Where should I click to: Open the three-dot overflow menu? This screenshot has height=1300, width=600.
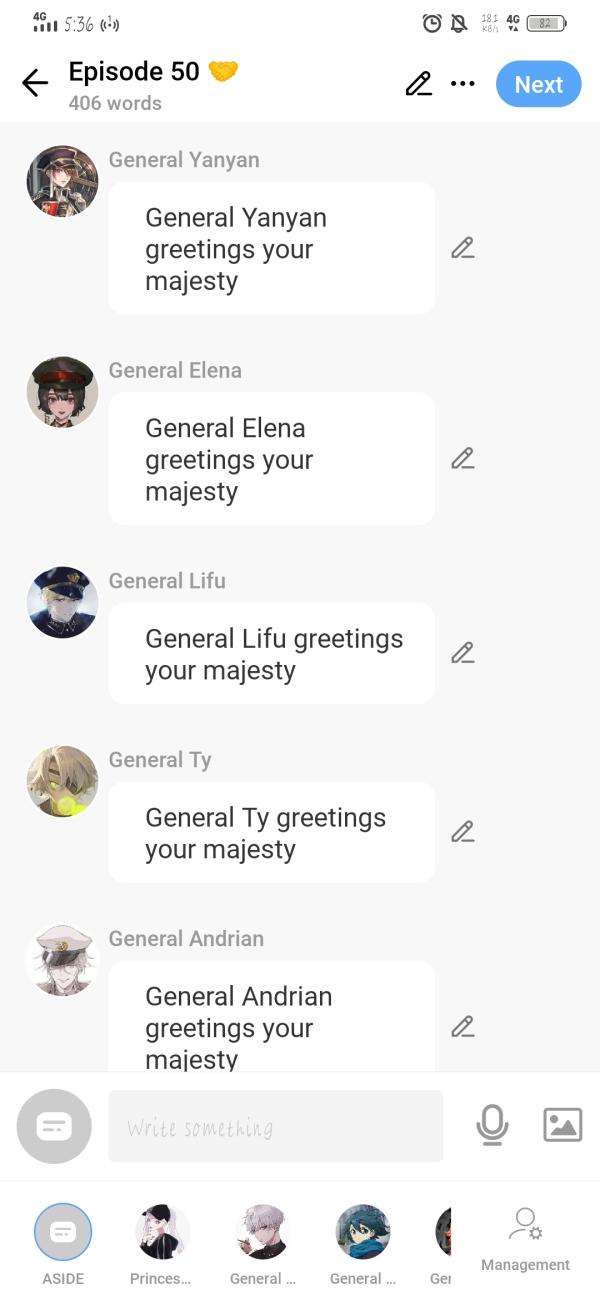point(463,84)
